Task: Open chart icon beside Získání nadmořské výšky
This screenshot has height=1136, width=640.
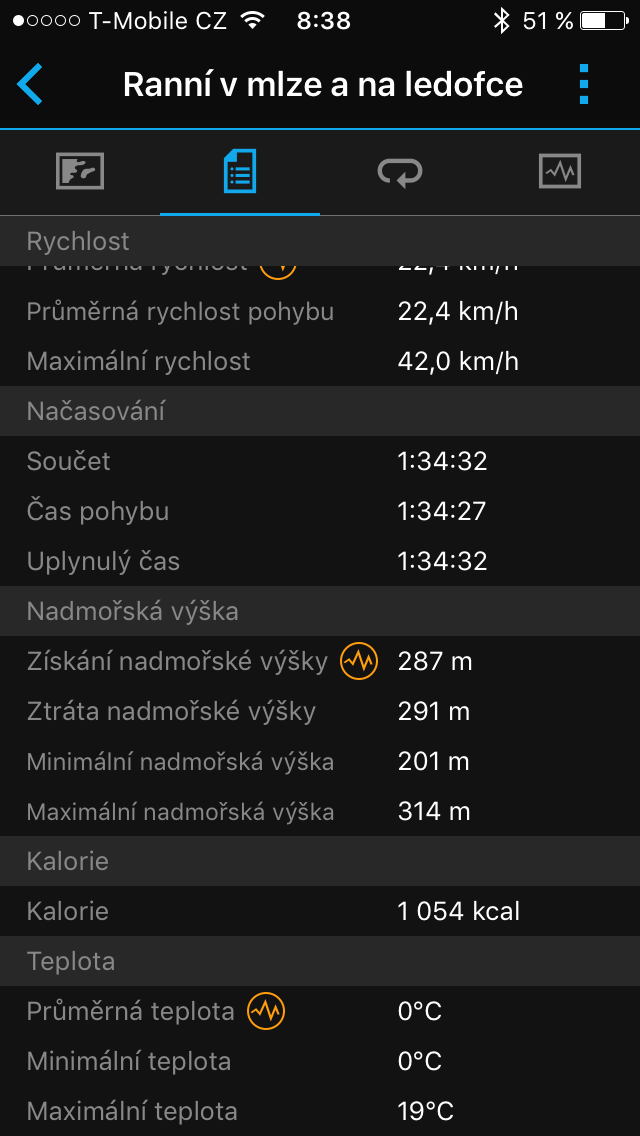Action: (x=359, y=661)
